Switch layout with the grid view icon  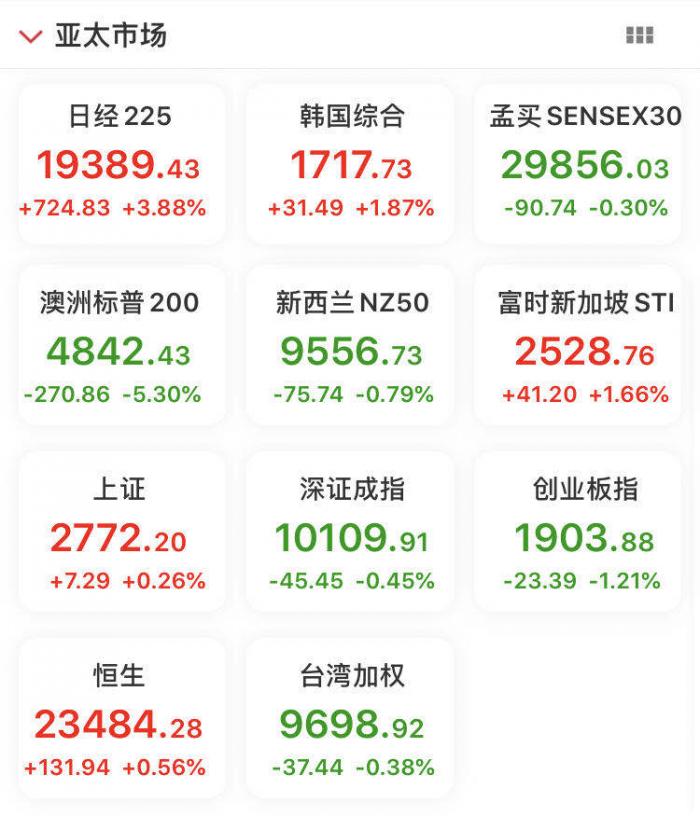pos(639,36)
